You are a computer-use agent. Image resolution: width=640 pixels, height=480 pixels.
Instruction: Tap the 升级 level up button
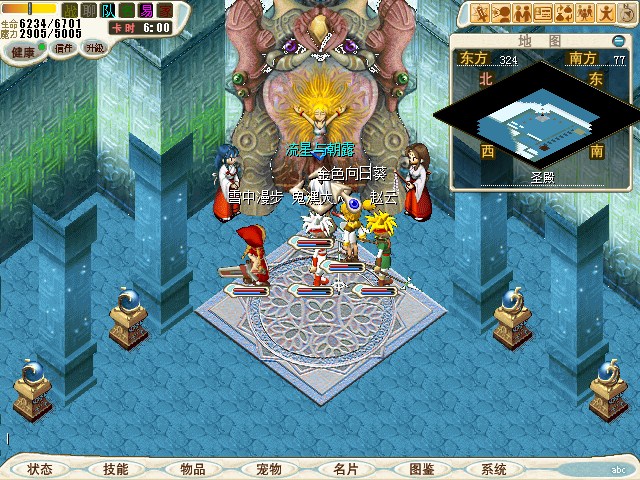pos(95,48)
